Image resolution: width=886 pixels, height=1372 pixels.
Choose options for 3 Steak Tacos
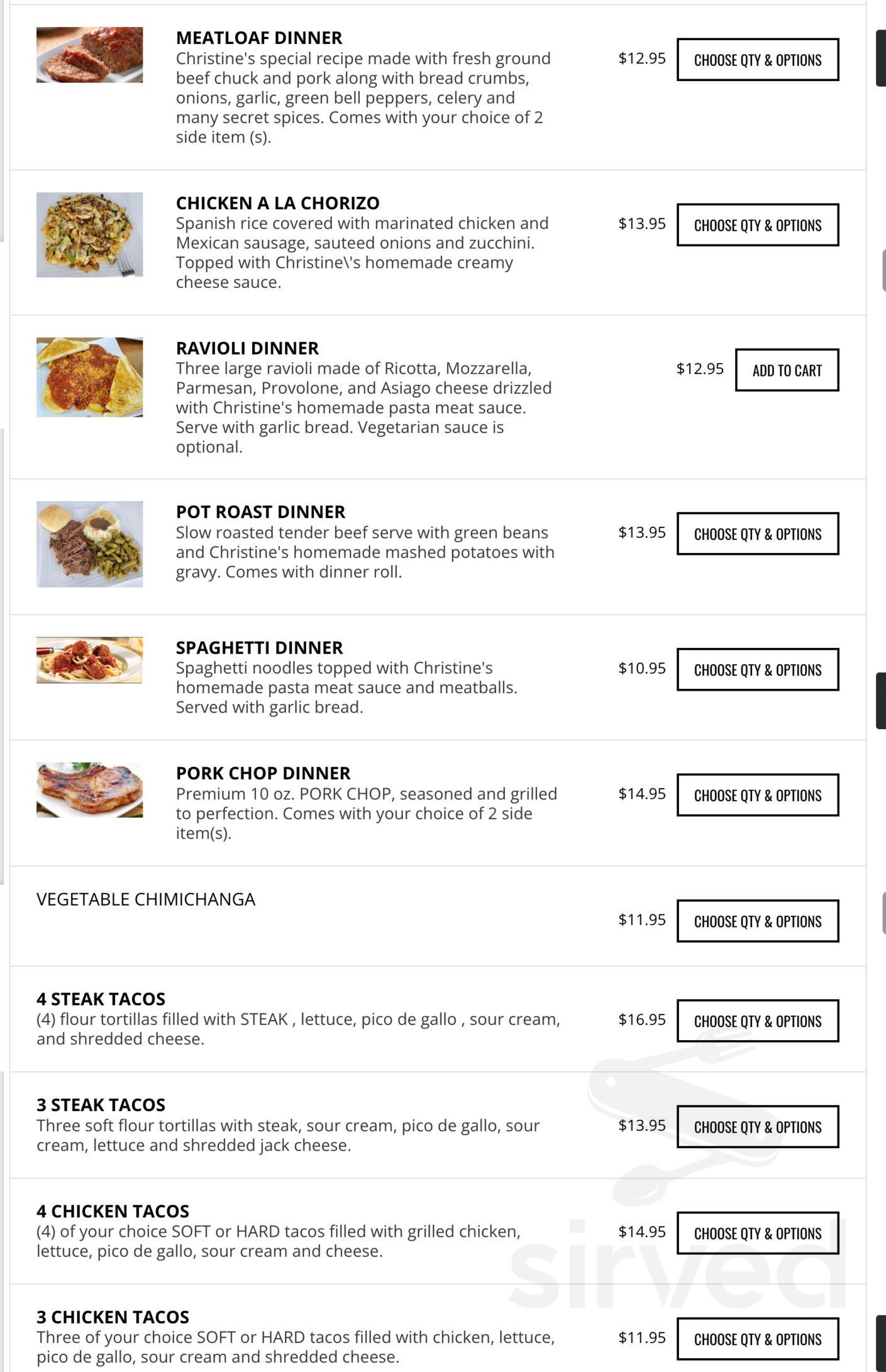click(x=757, y=1127)
